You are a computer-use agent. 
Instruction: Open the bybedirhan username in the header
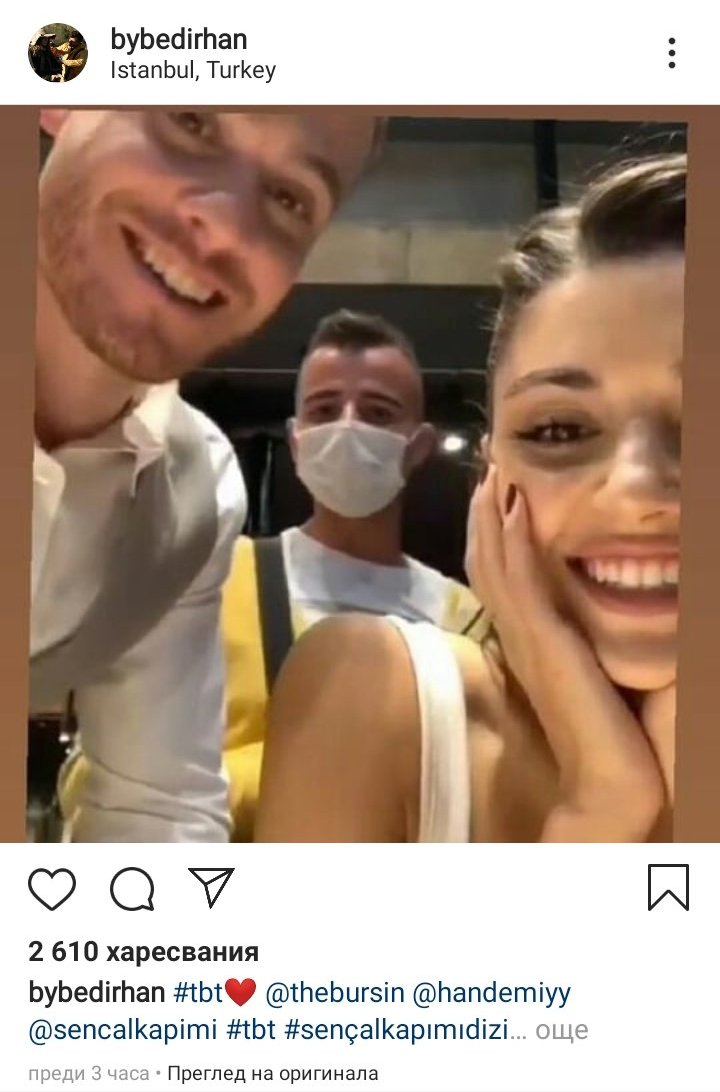click(x=178, y=39)
